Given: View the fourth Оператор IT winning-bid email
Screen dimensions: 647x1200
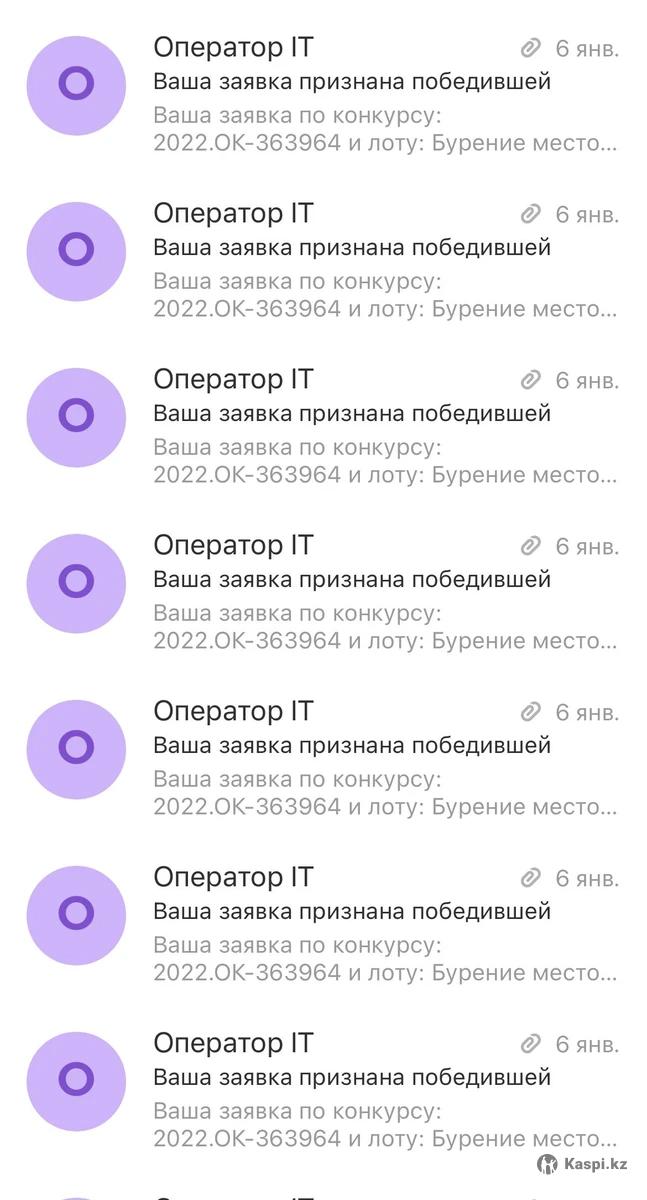Looking at the screenshot, I should [x=352, y=580].
